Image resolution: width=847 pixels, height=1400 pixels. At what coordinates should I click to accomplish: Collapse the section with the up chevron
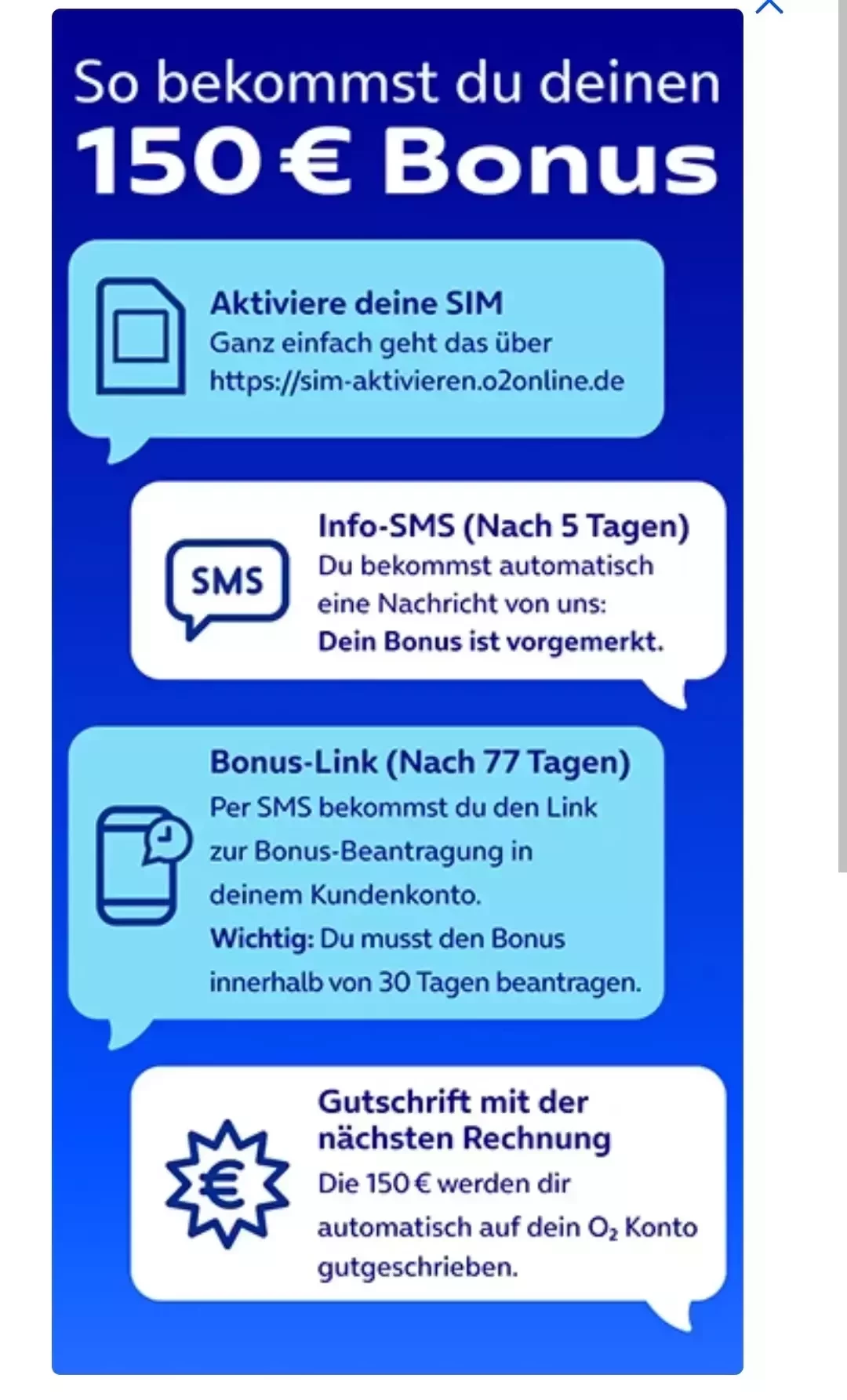(x=769, y=7)
